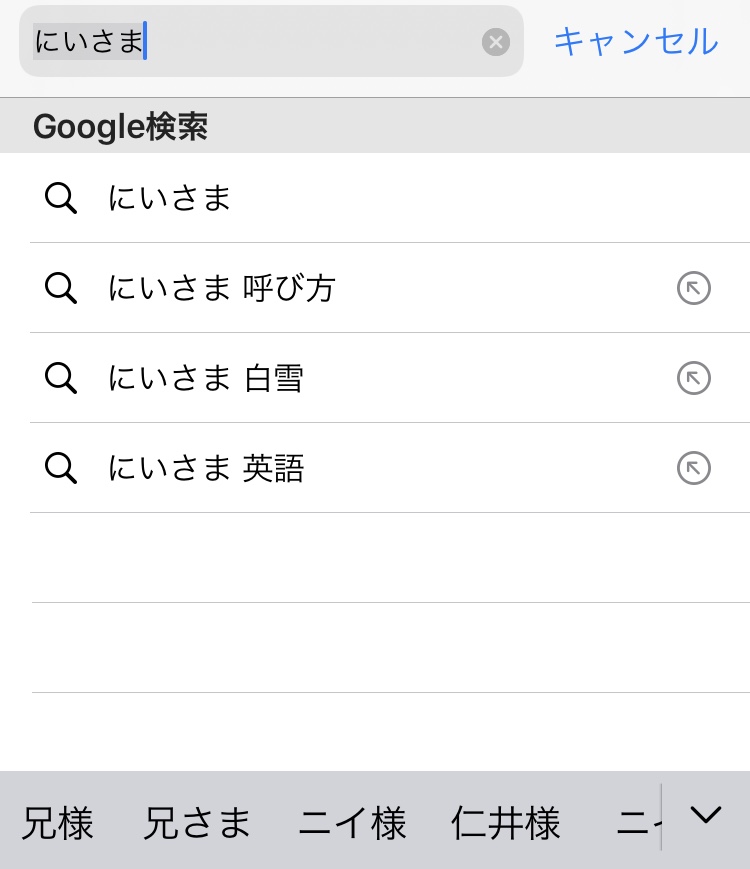Select the 仁井様 candidate

tap(505, 823)
